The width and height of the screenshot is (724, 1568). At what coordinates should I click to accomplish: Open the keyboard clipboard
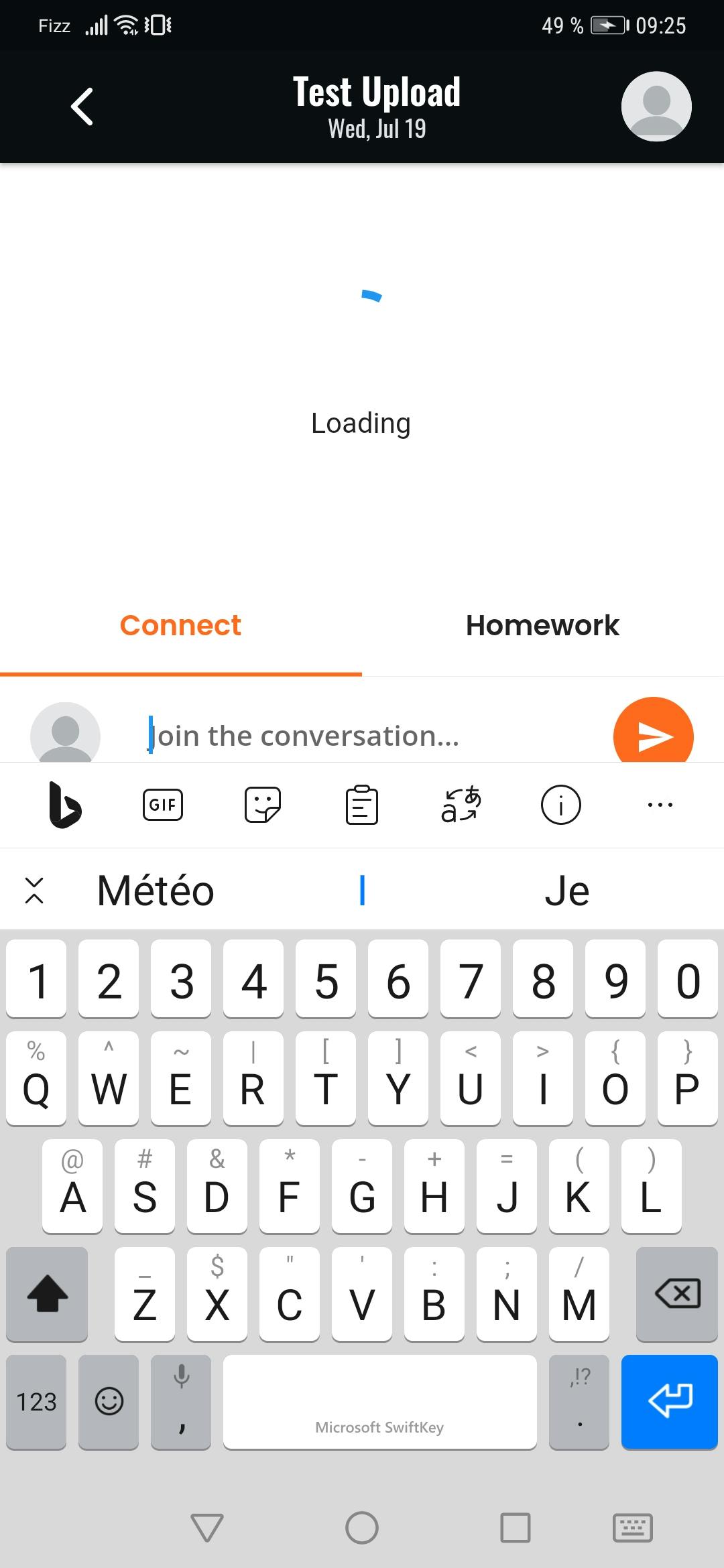click(361, 804)
